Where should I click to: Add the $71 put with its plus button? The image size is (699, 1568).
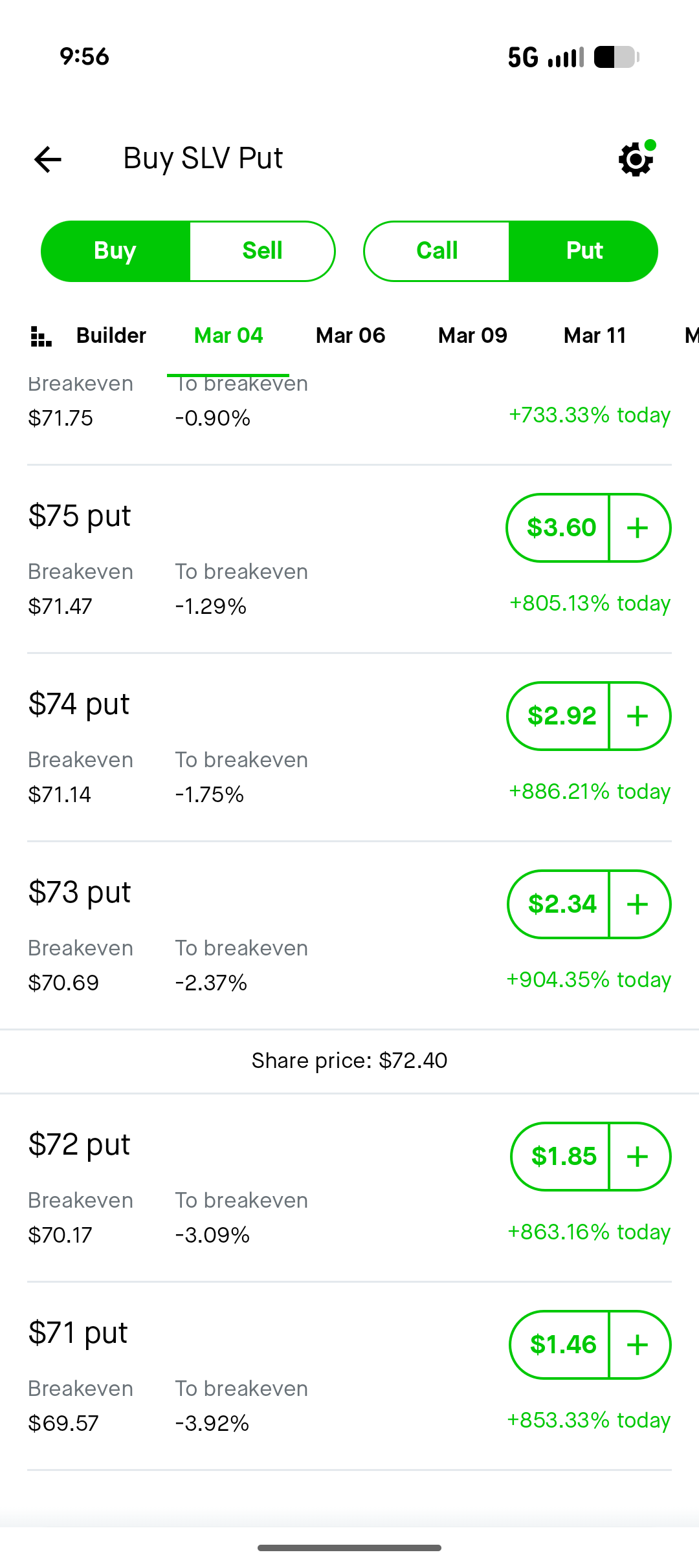coord(639,1345)
